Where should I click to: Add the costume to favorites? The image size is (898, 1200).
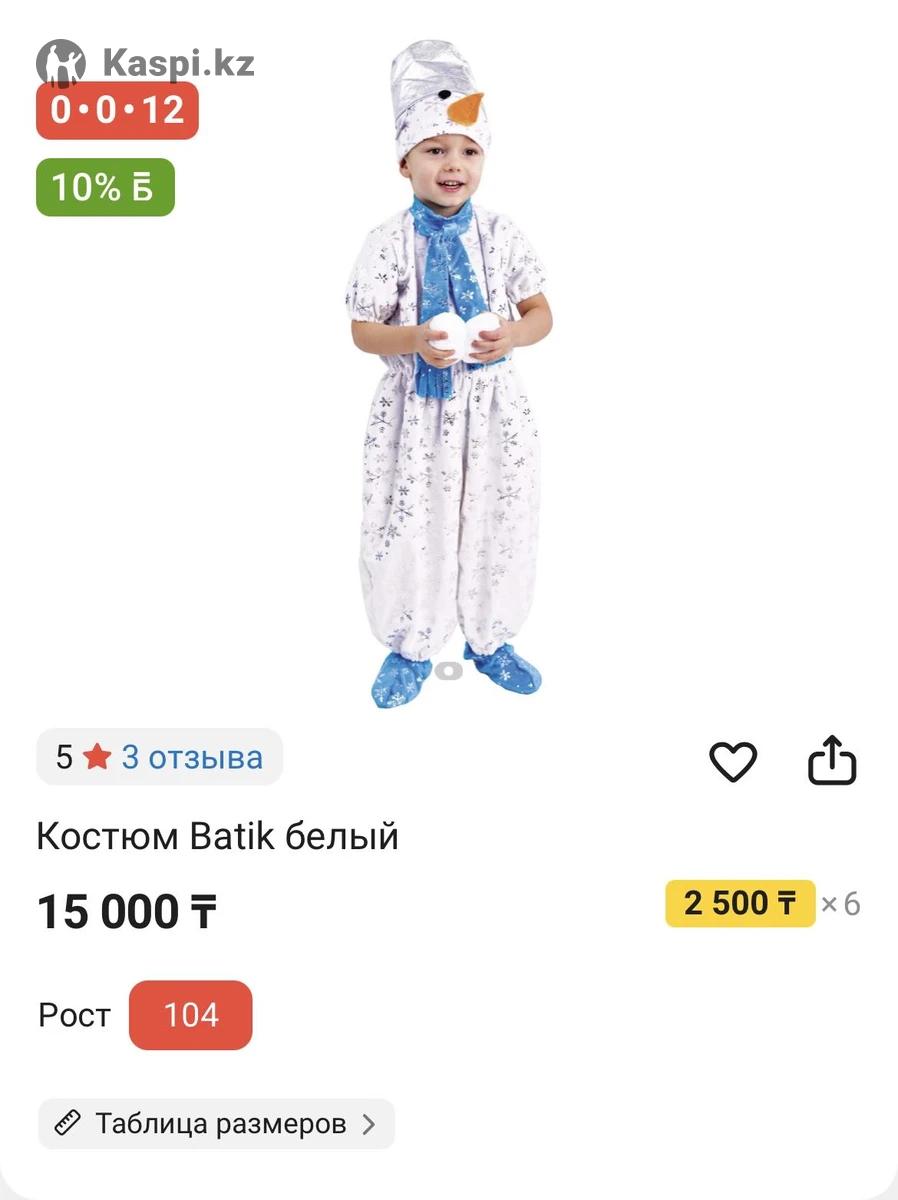733,763
